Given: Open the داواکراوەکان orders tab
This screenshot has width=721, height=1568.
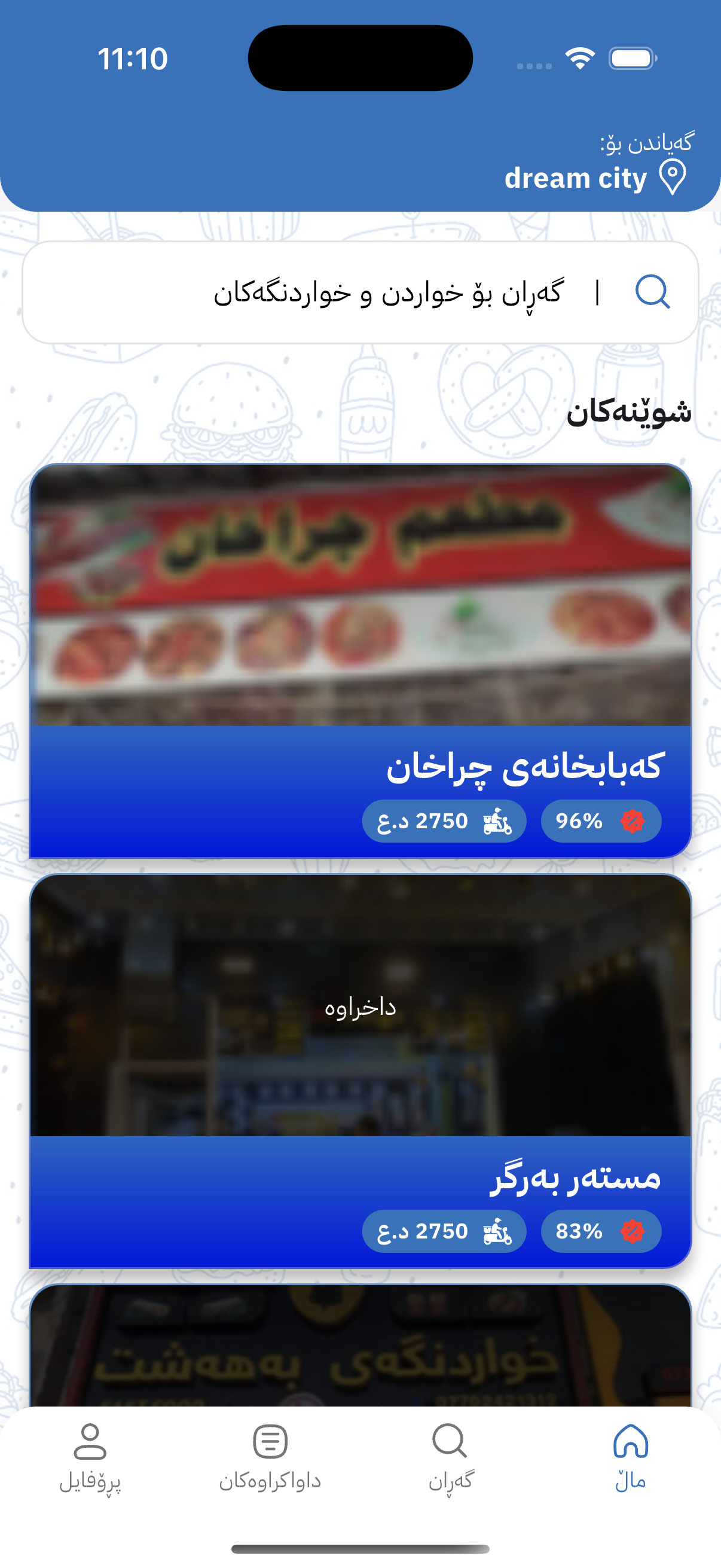Looking at the screenshot, I should point(270,1456).
